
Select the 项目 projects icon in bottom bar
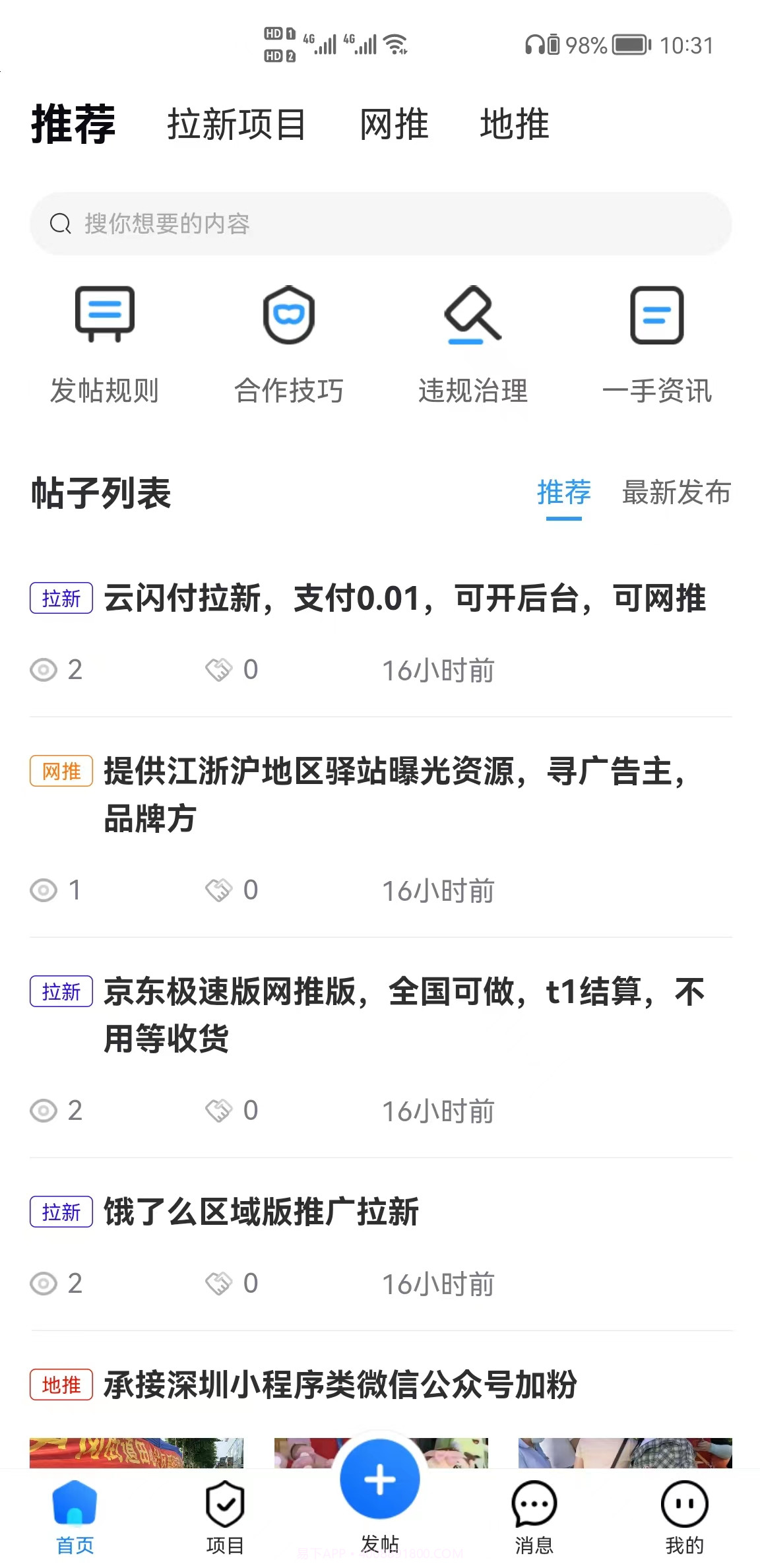[225, 1511]
